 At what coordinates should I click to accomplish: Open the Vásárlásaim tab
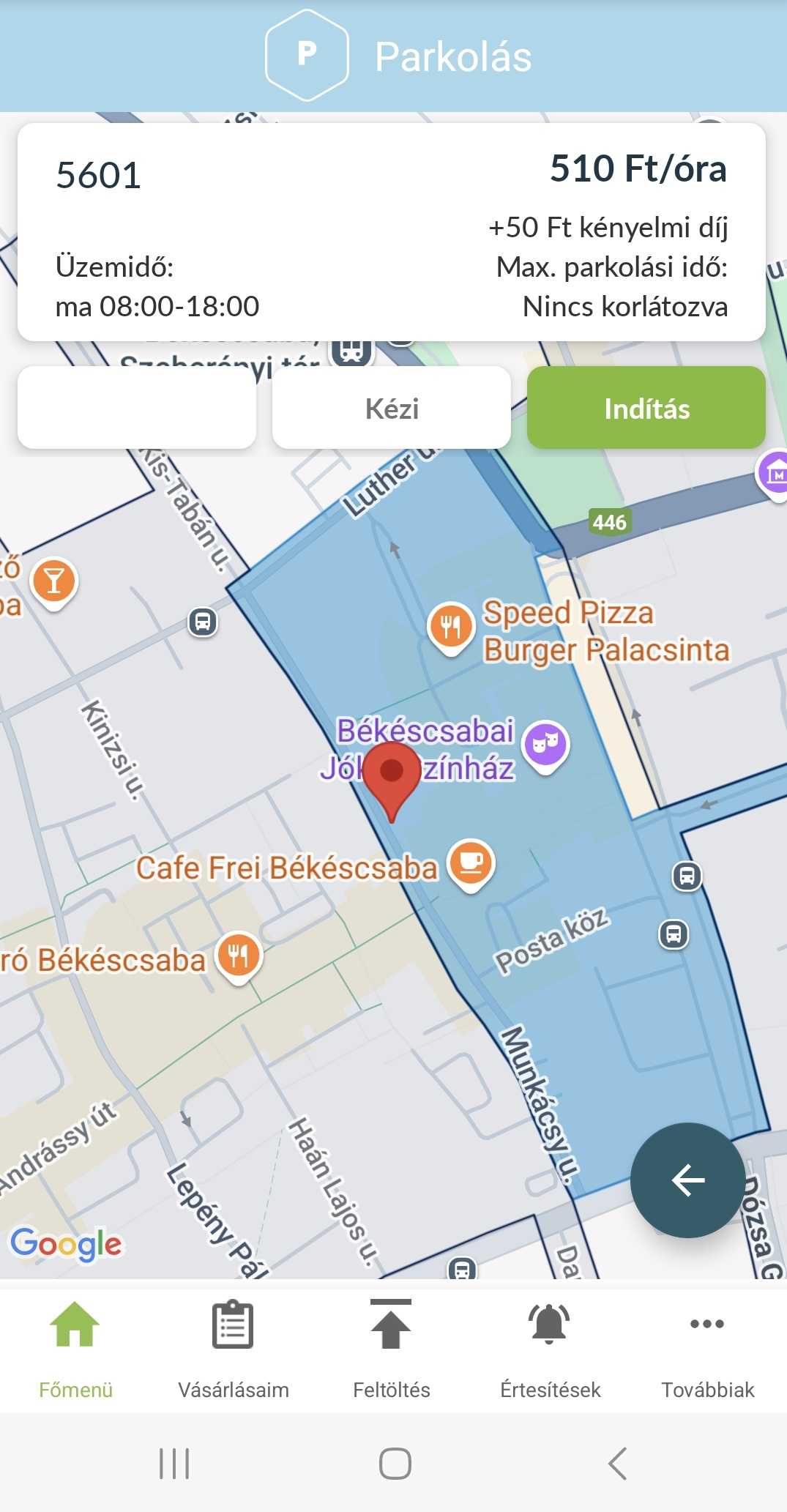pyautogui.click(x=233, y=1349)
